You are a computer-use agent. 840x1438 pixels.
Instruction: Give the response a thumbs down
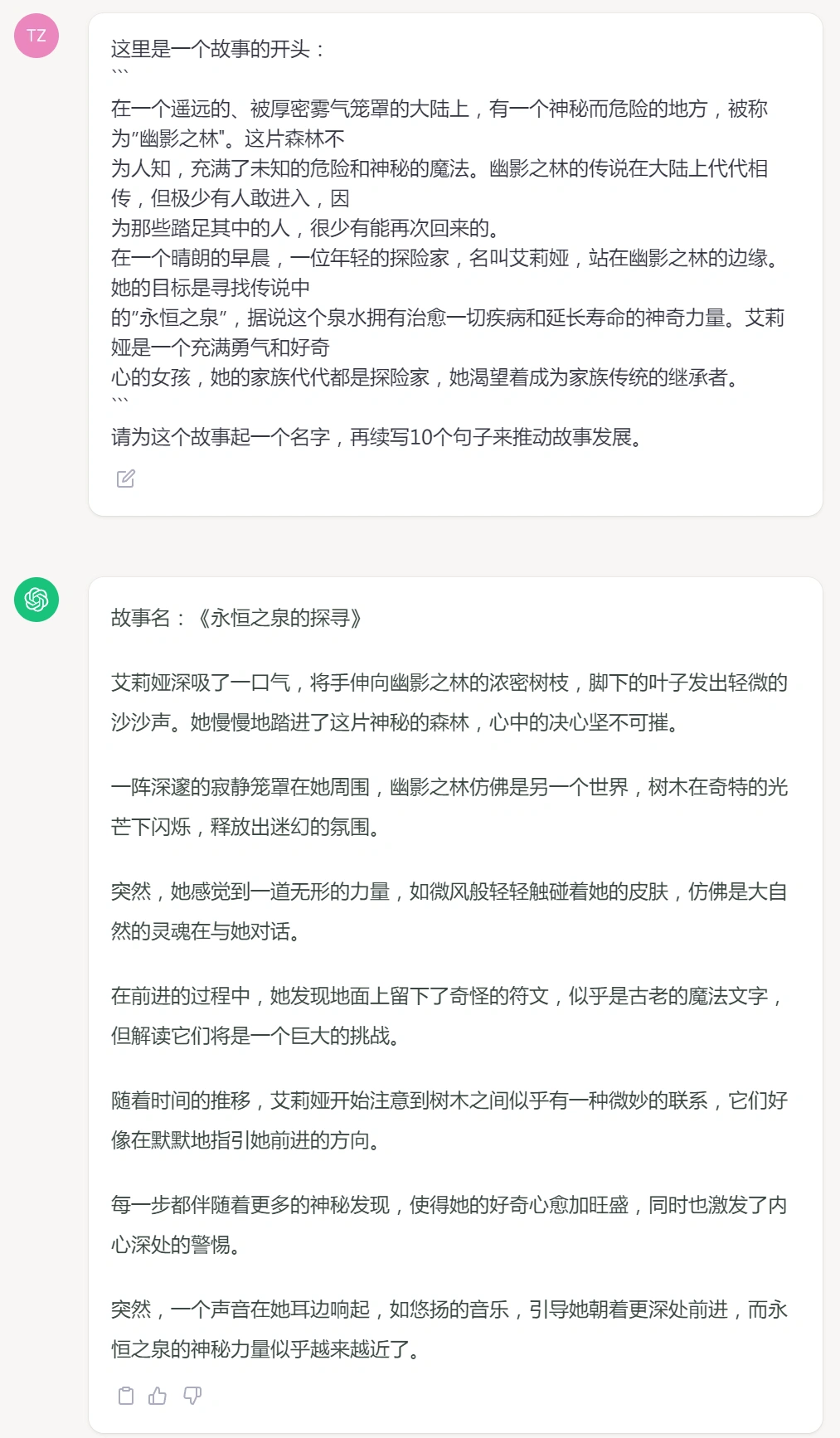(x=192, y=1396)
